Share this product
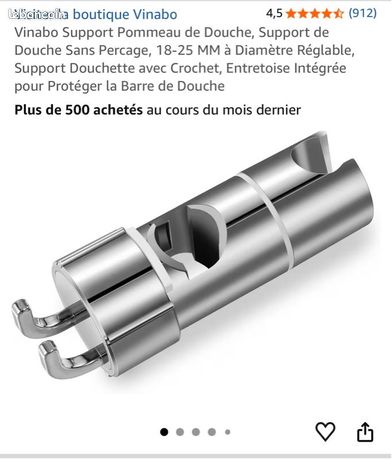The height and width of the screenshot is (460, 392). [365, 432]
